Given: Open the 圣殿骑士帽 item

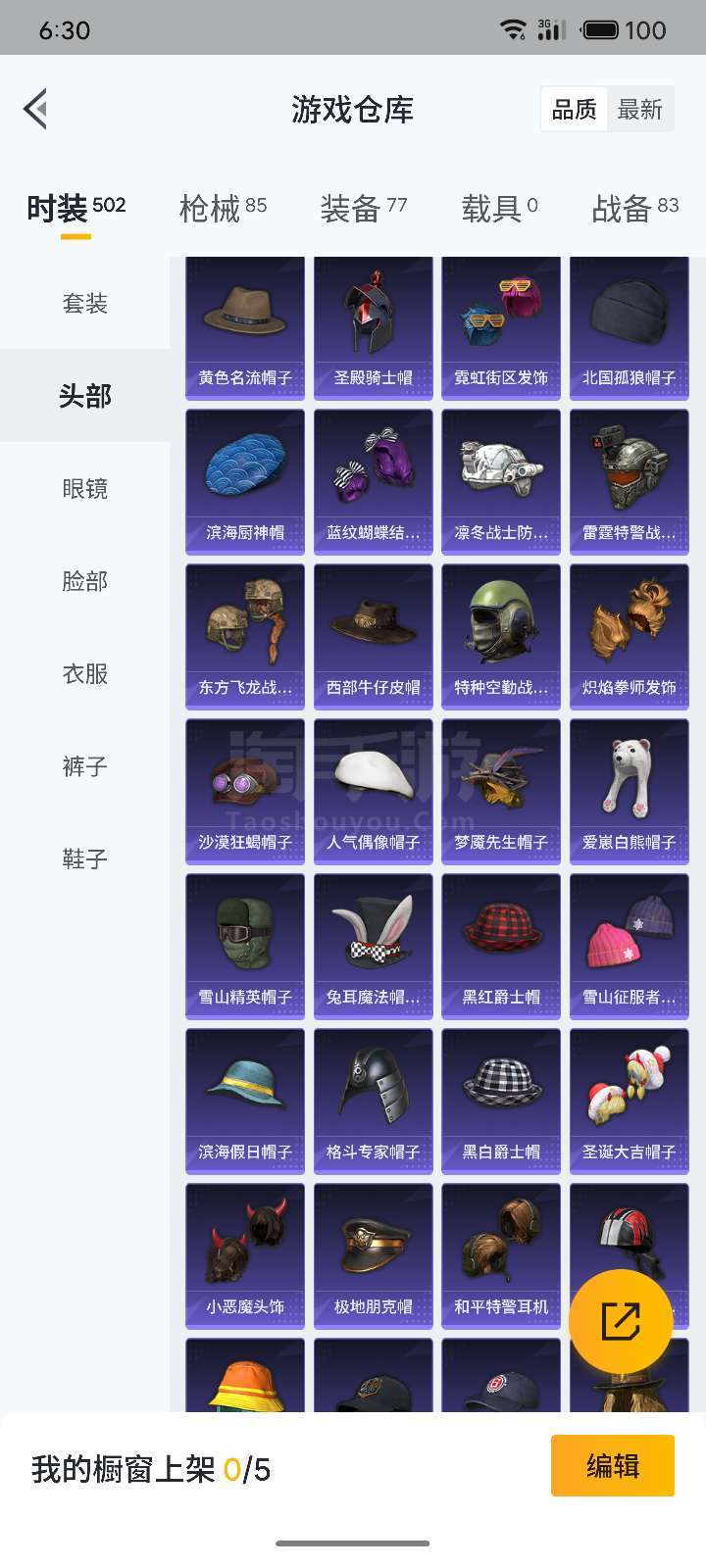Looking at the screenshot, I should pos(374,328).
